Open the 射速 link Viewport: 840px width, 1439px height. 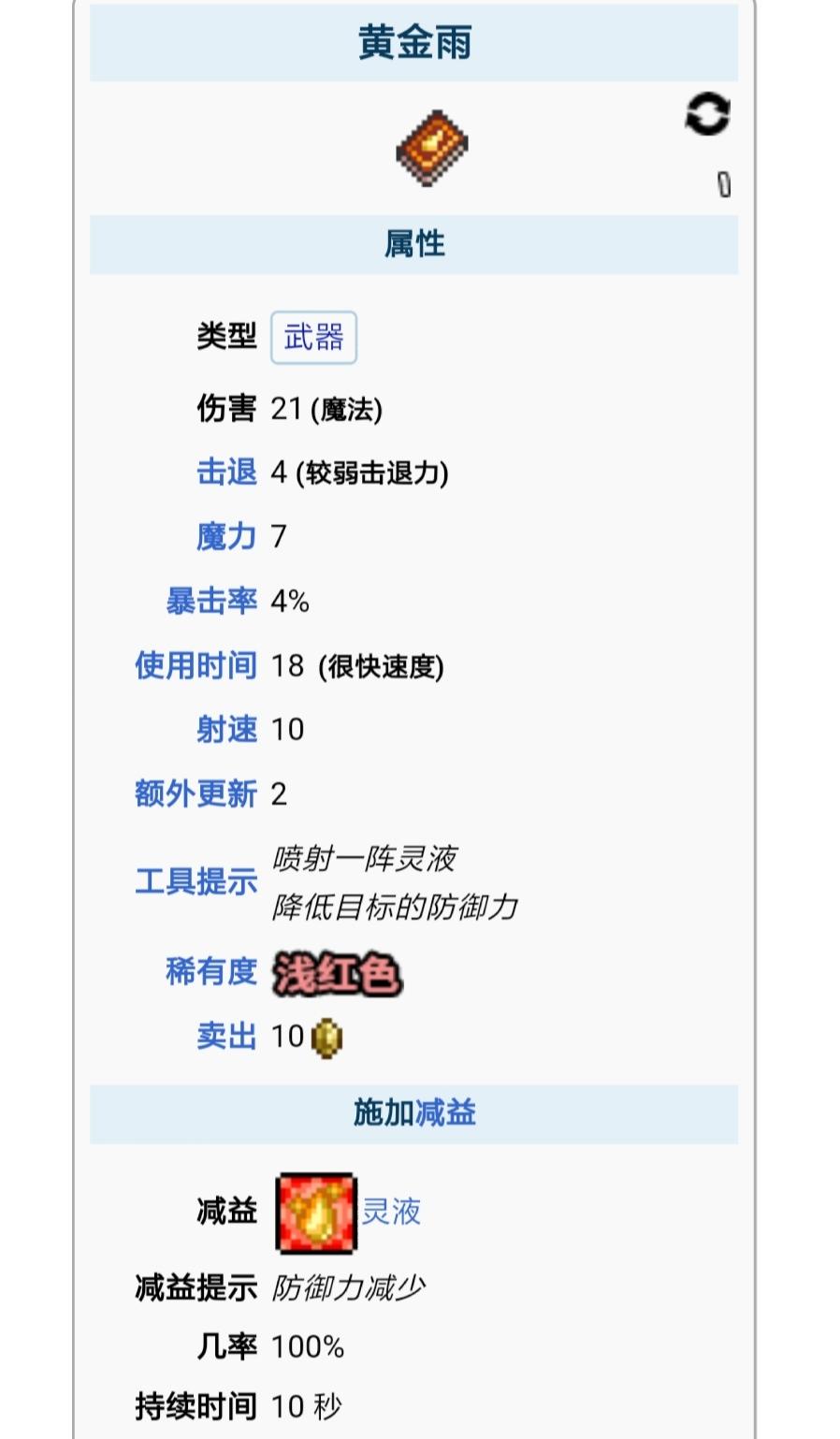226,729
